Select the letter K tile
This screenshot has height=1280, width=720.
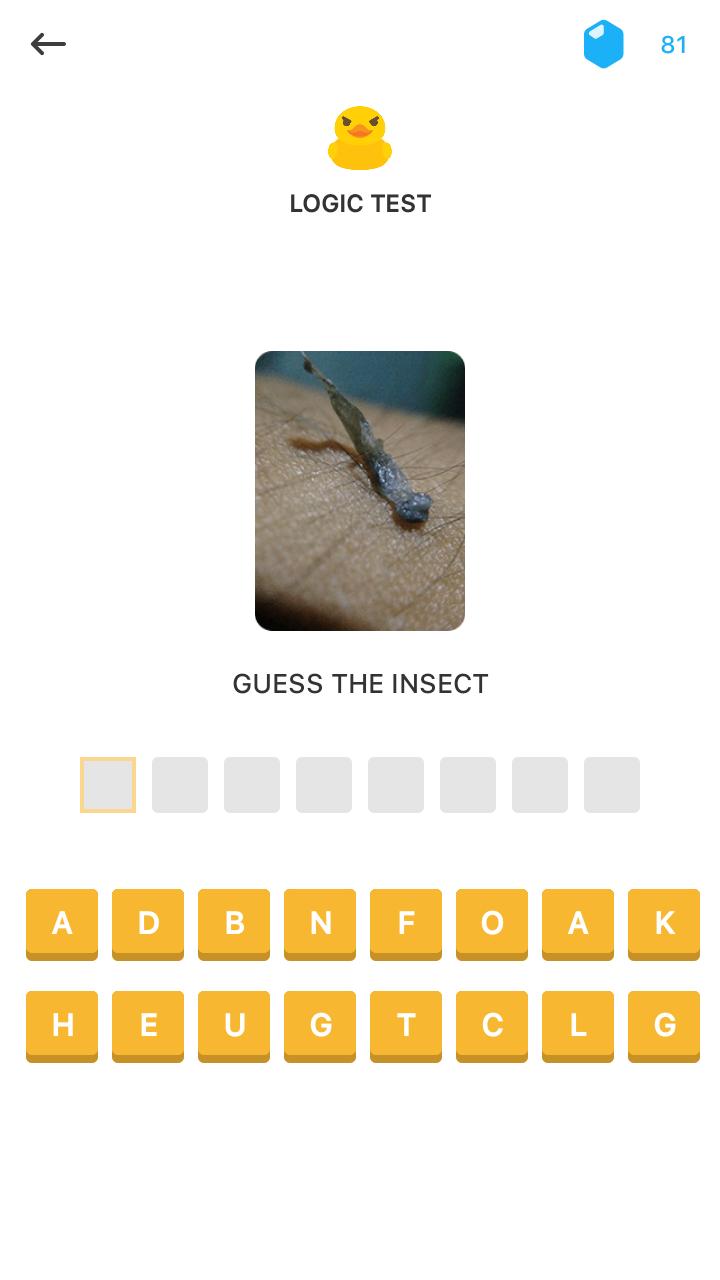[x=664, y=923]
